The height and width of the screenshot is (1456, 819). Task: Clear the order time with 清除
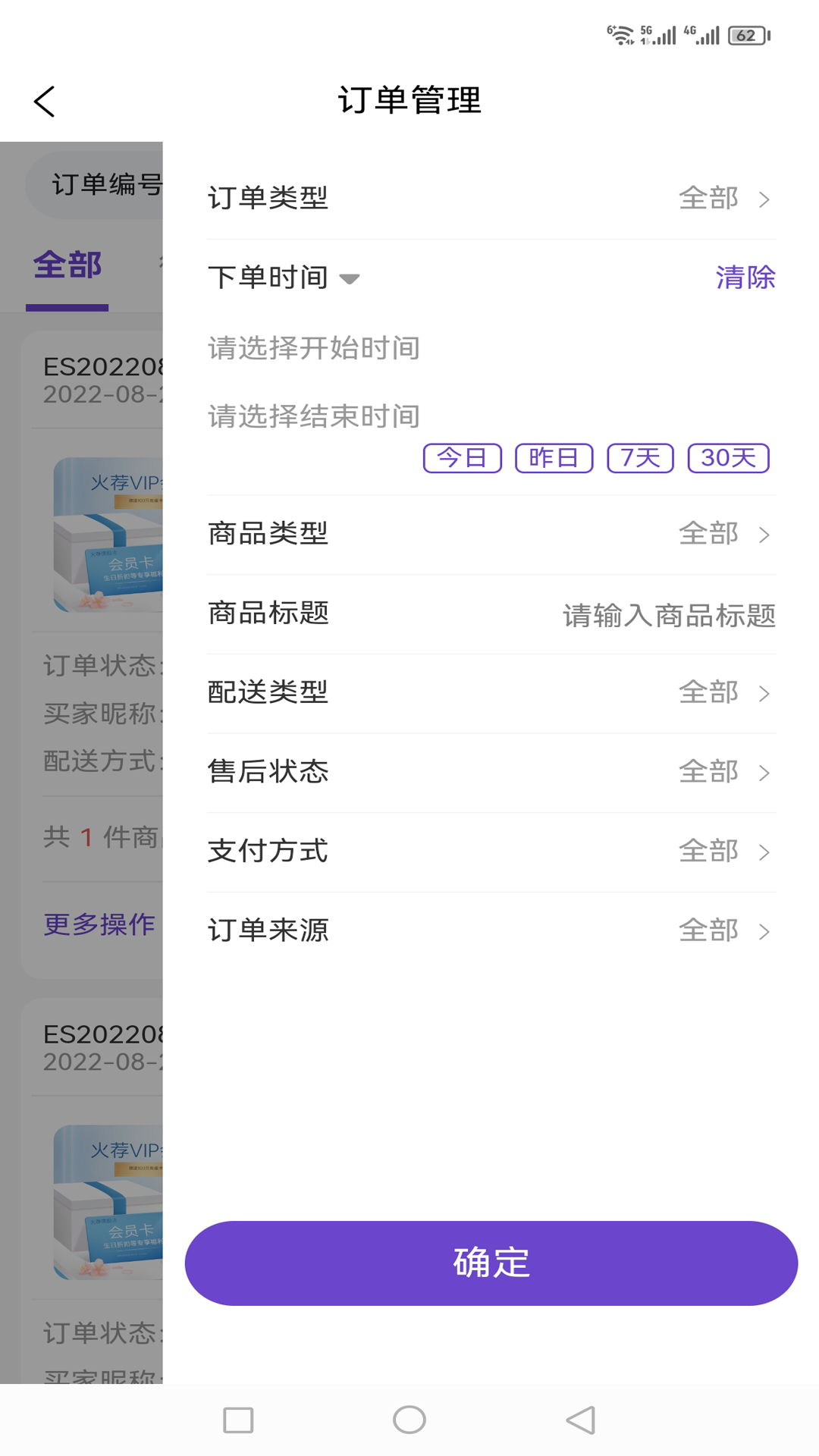[x=743, y=278]
